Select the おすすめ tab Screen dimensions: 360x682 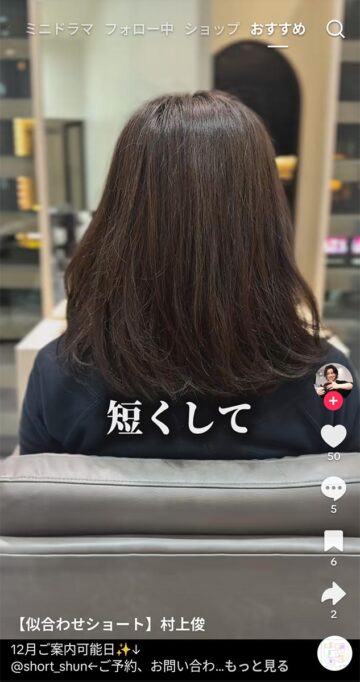278,30
